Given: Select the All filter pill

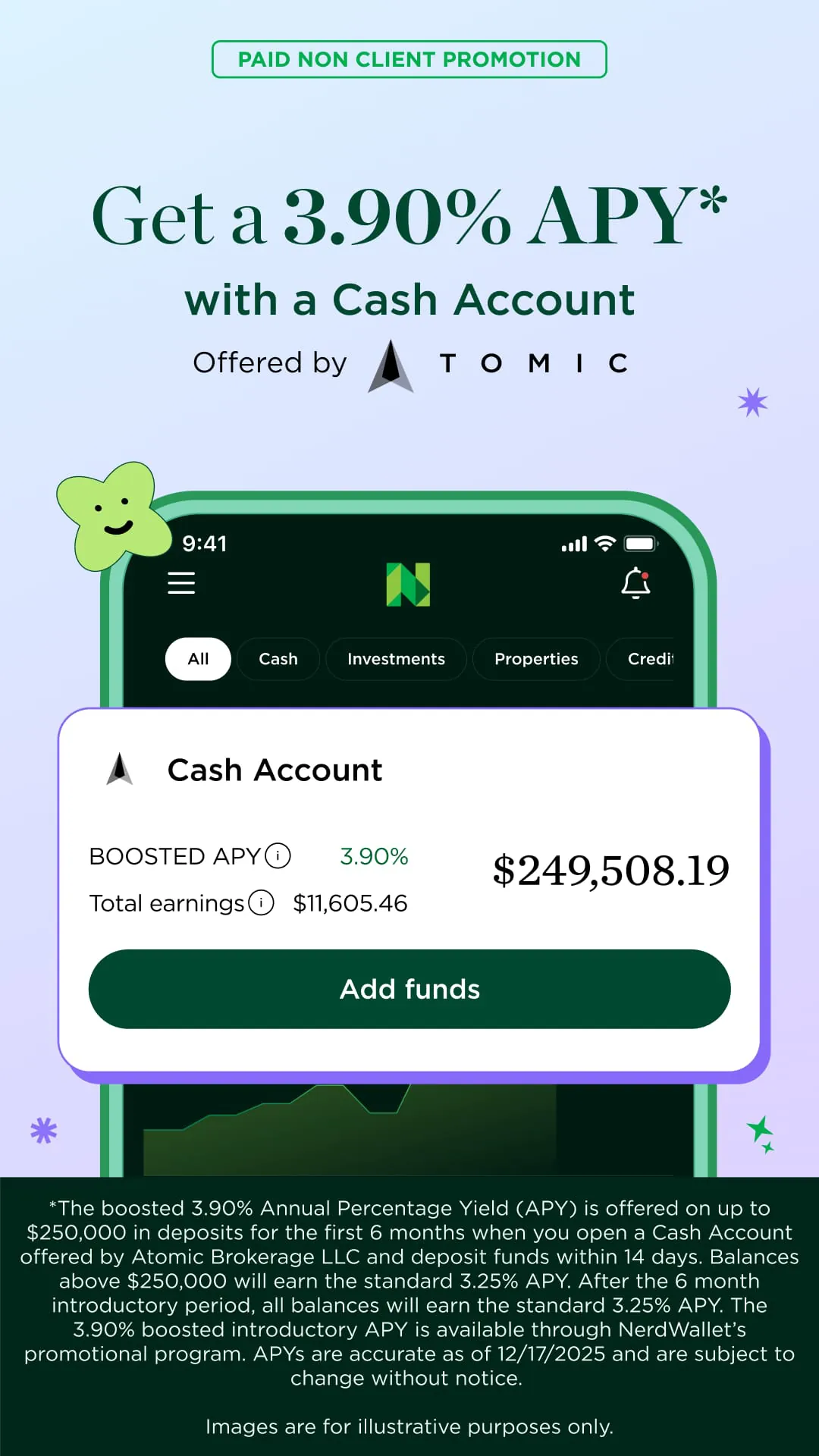Looking at the screenshot, I should [x=197, y=659].
